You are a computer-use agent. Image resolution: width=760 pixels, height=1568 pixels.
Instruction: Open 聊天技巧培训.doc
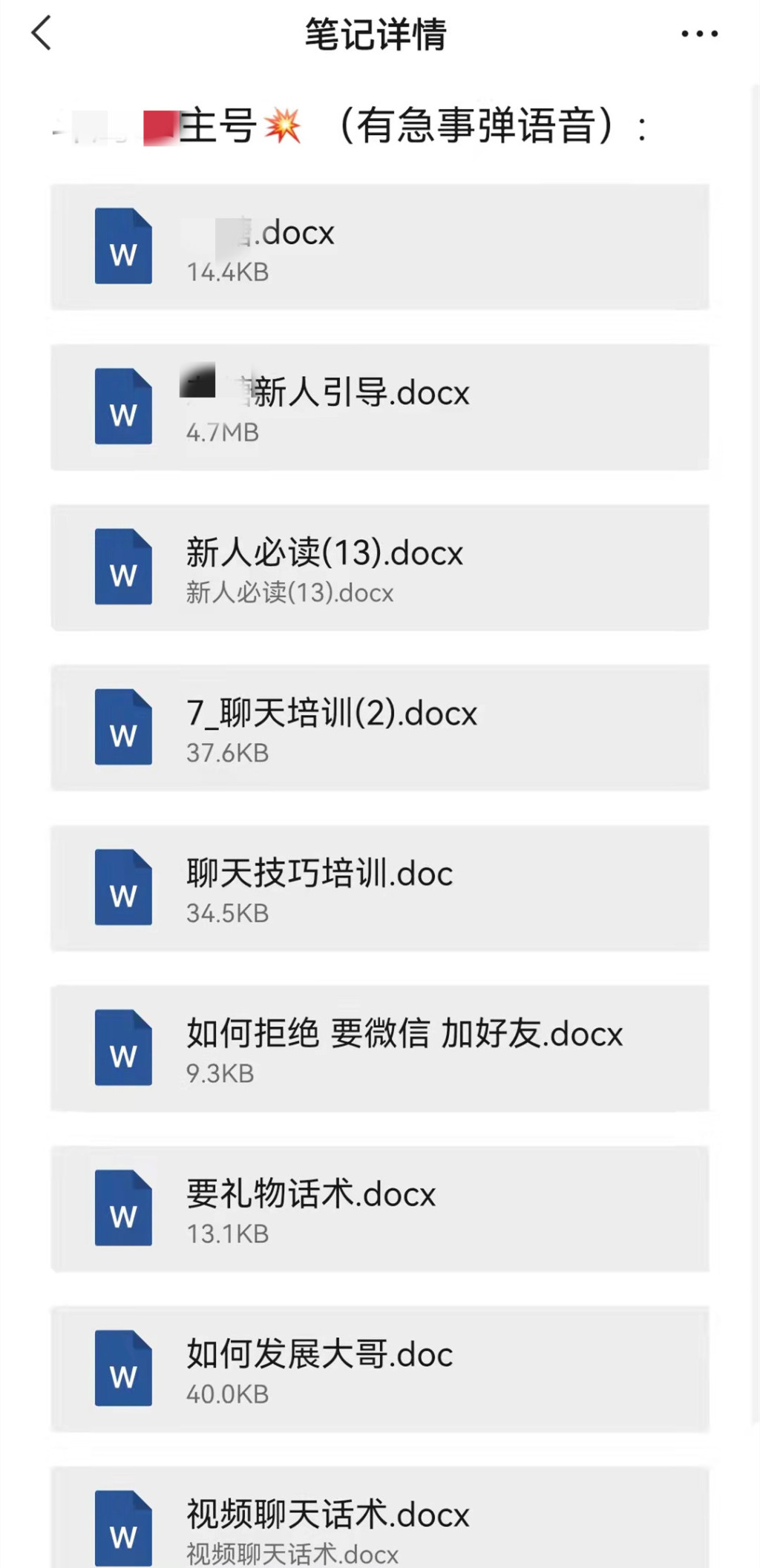click(x=379, y=888)
